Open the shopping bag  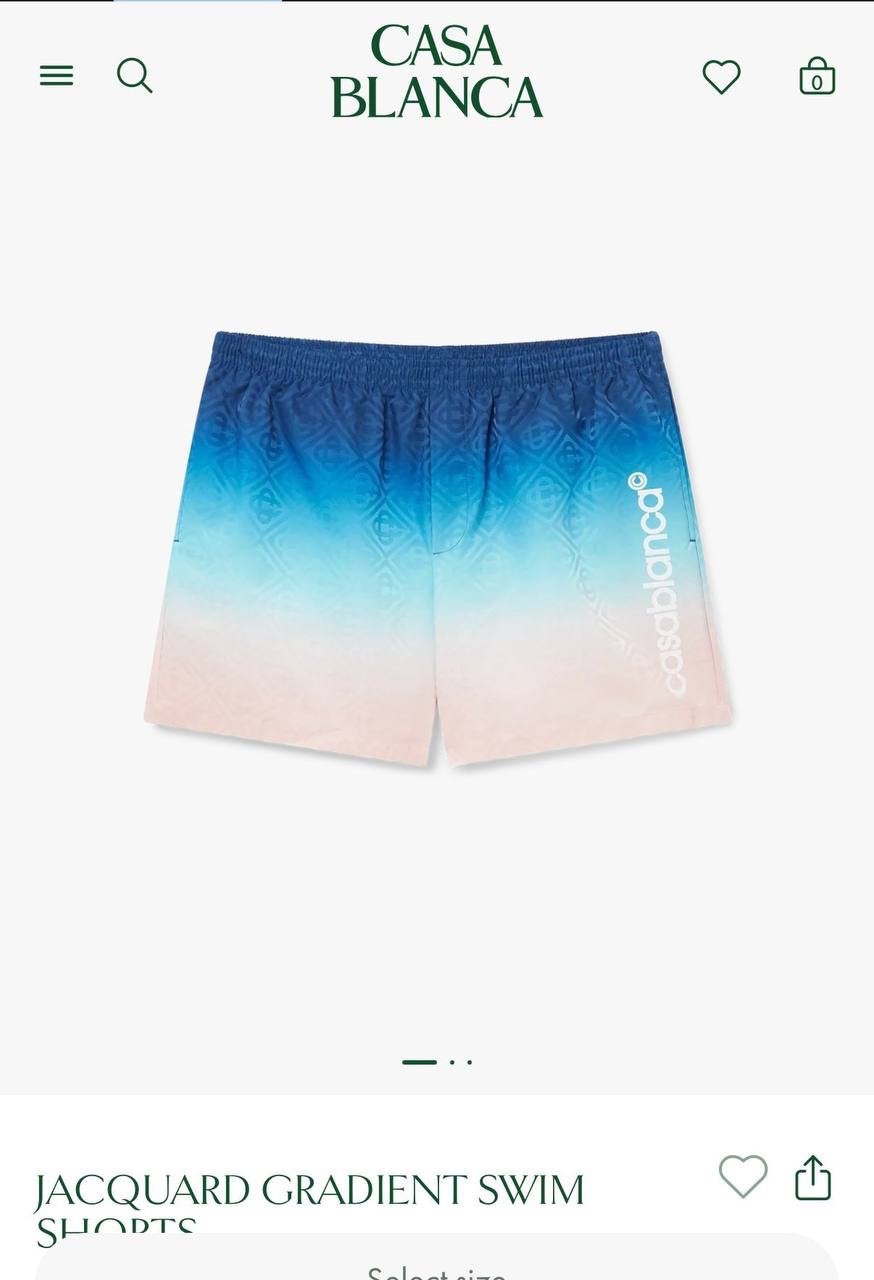coord(817,77)
